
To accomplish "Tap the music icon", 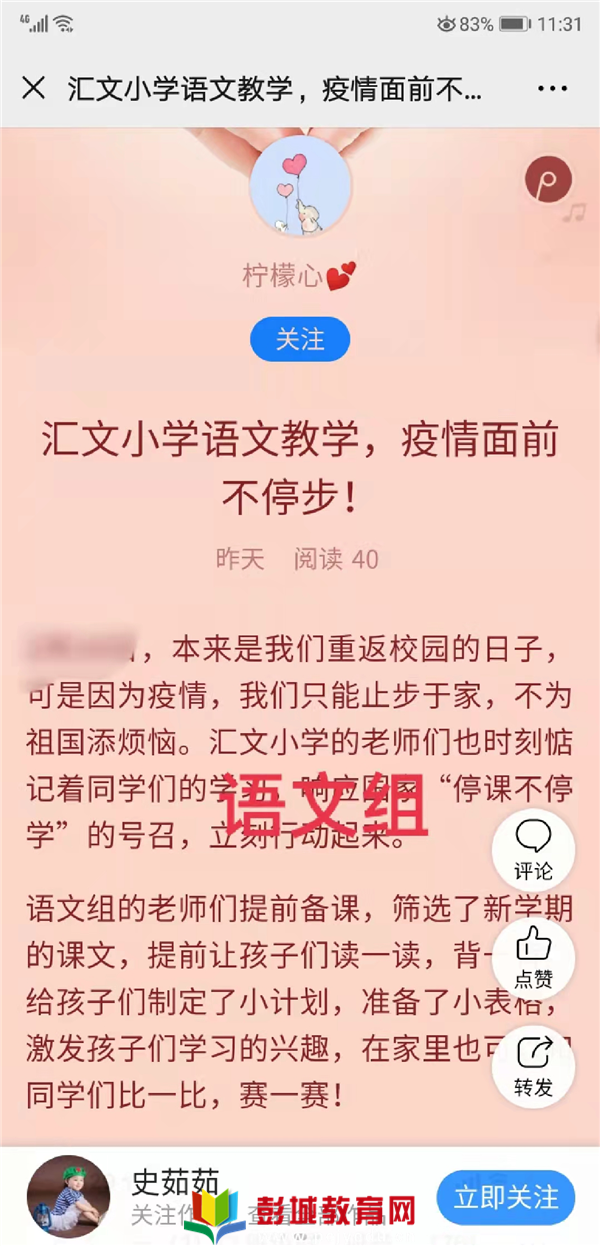I will [549, 183].
